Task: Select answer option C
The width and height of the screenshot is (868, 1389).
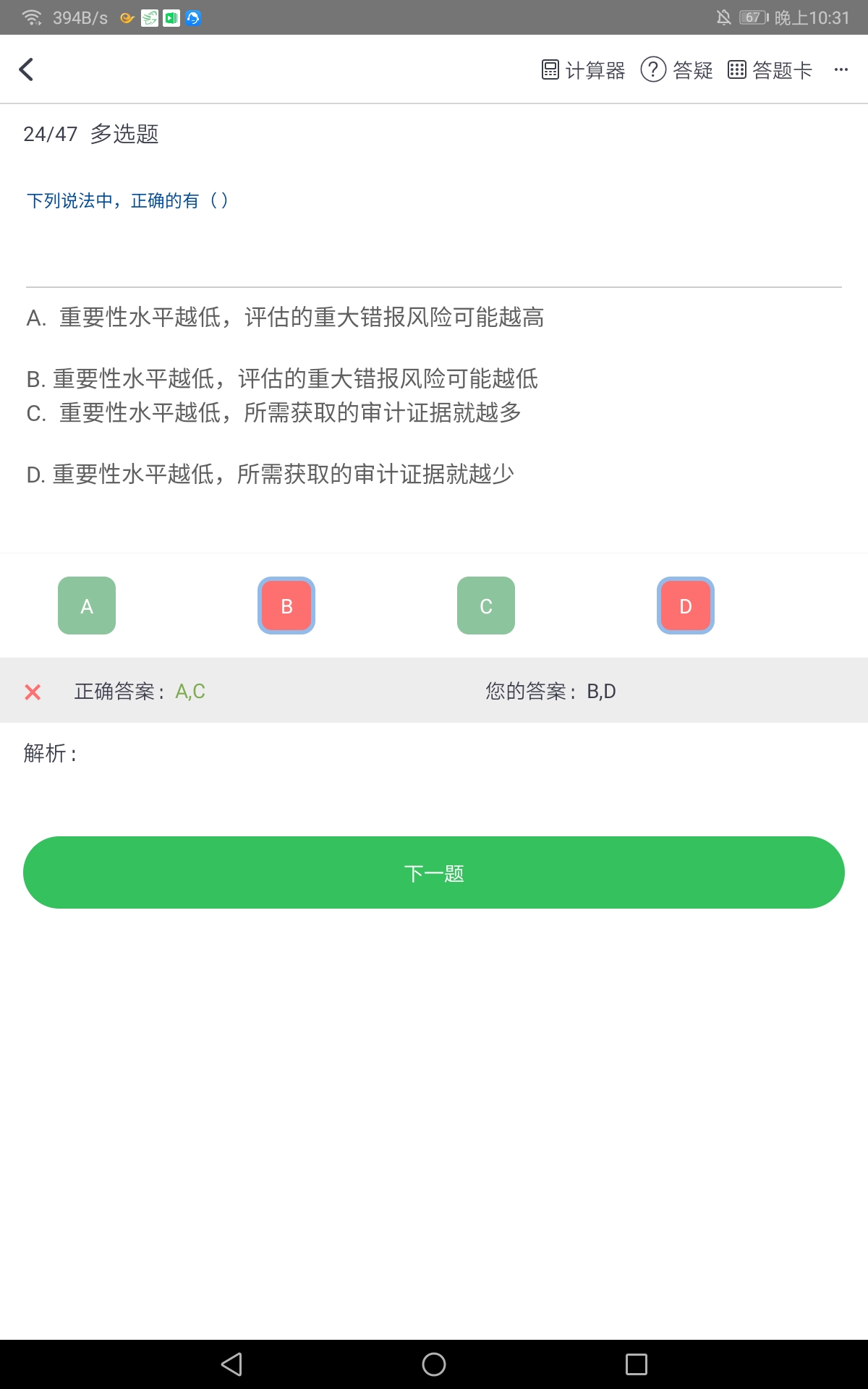Action: (486, 606)
